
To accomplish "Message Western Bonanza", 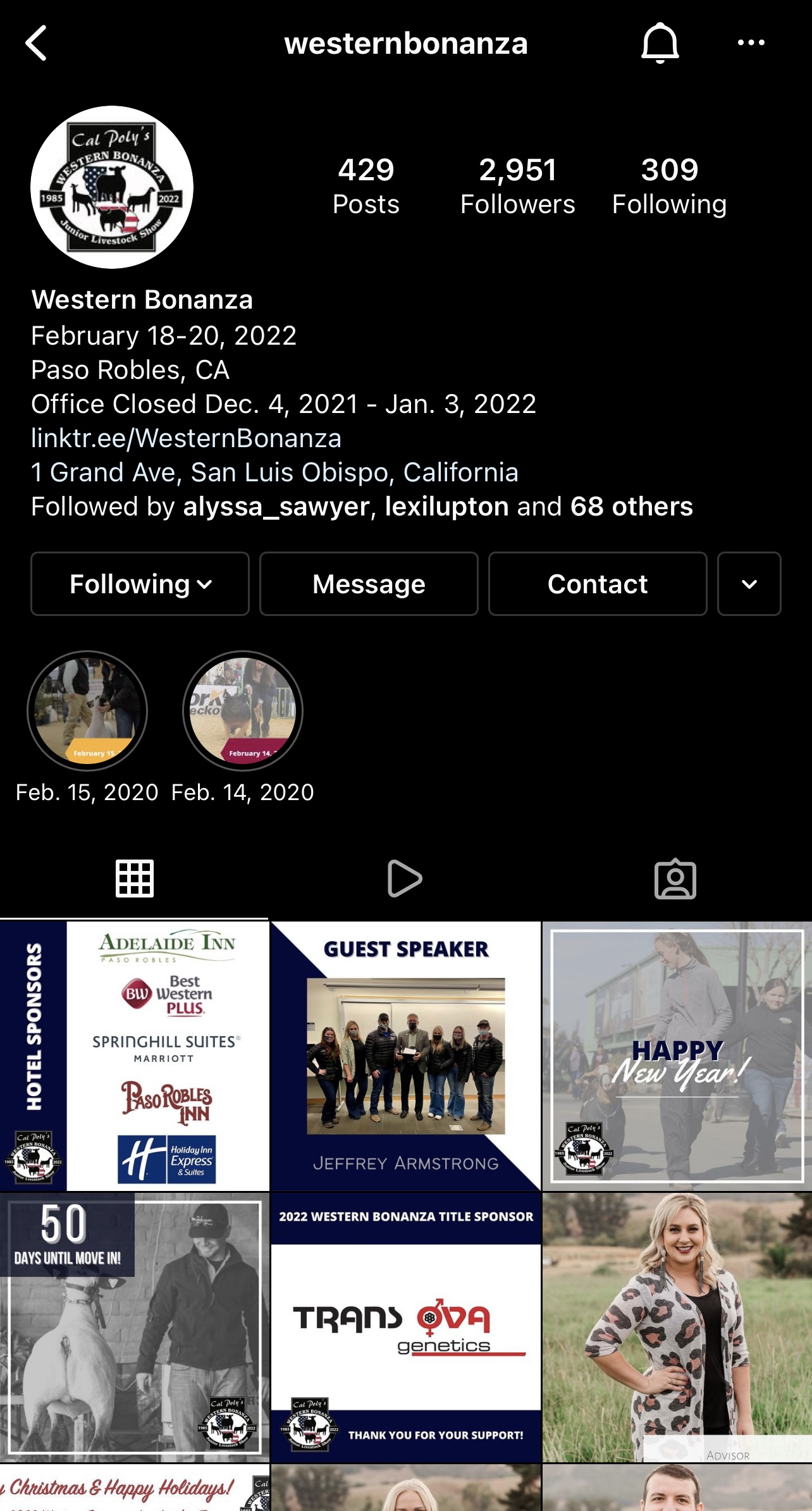I will [x=369, y=584].
